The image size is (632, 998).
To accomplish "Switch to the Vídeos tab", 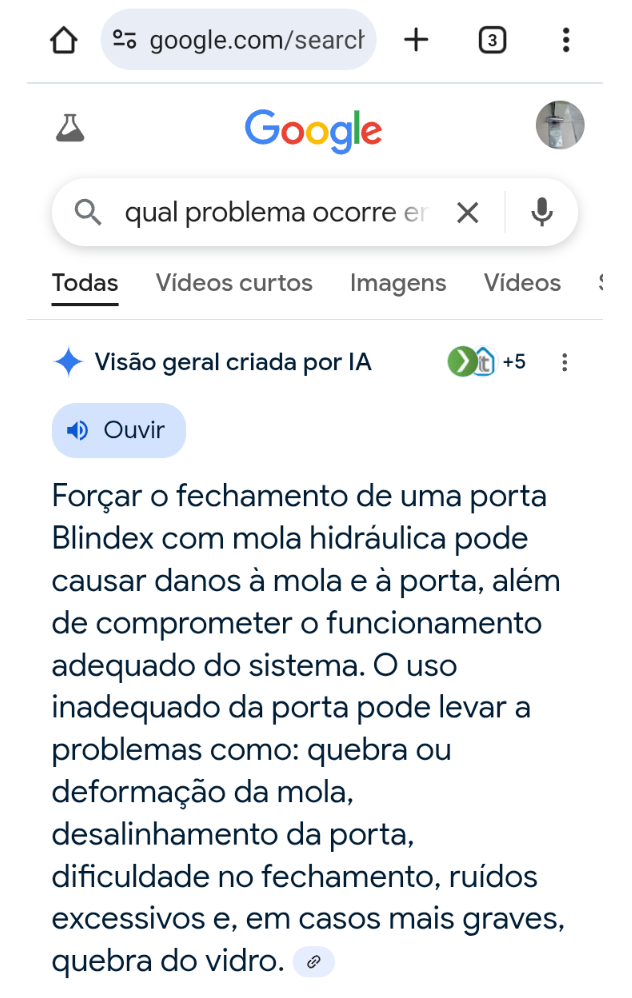I will point(522,283).
